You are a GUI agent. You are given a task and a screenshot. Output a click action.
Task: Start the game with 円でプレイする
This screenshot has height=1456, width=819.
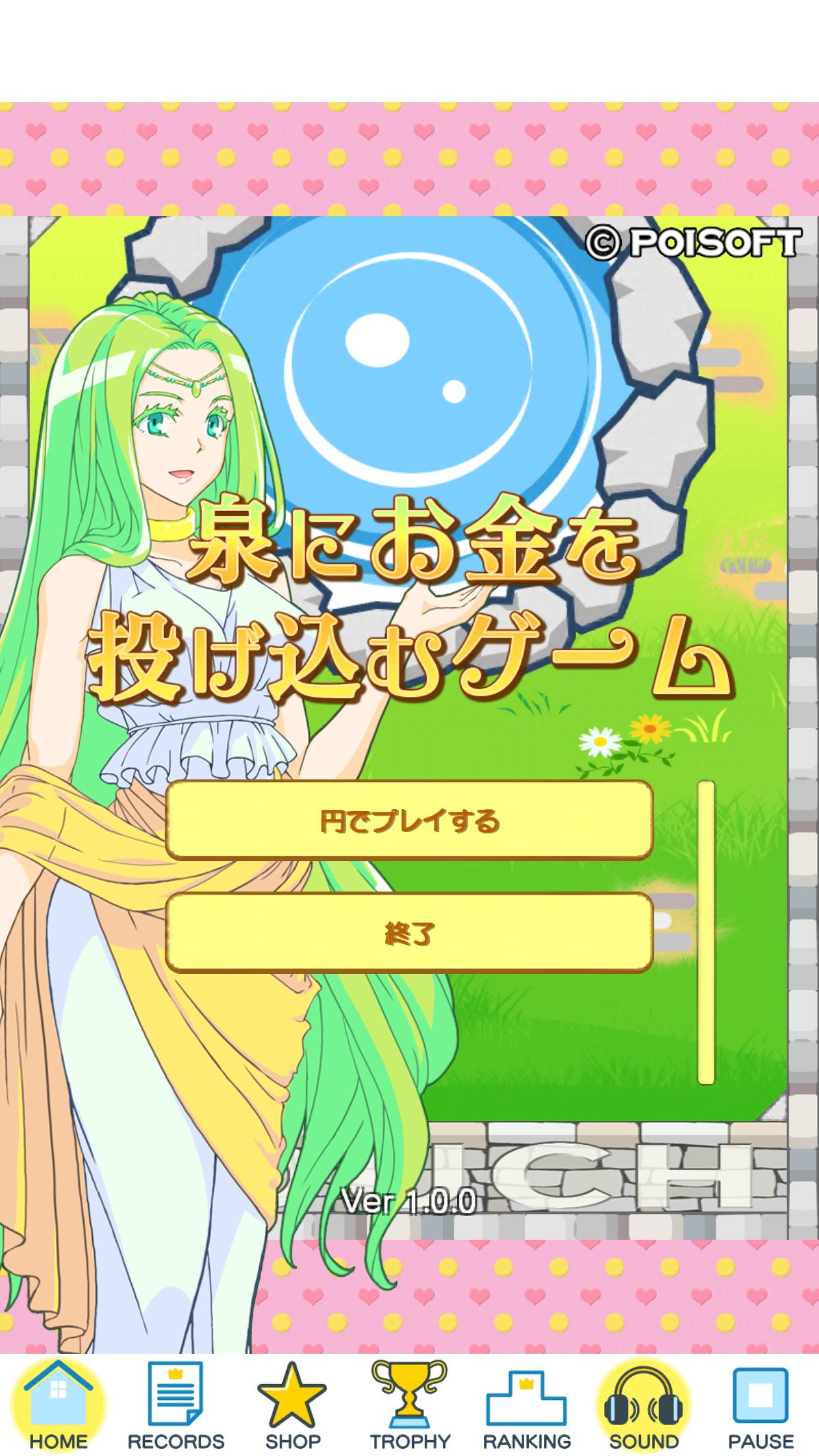click(x=409, y=820)
